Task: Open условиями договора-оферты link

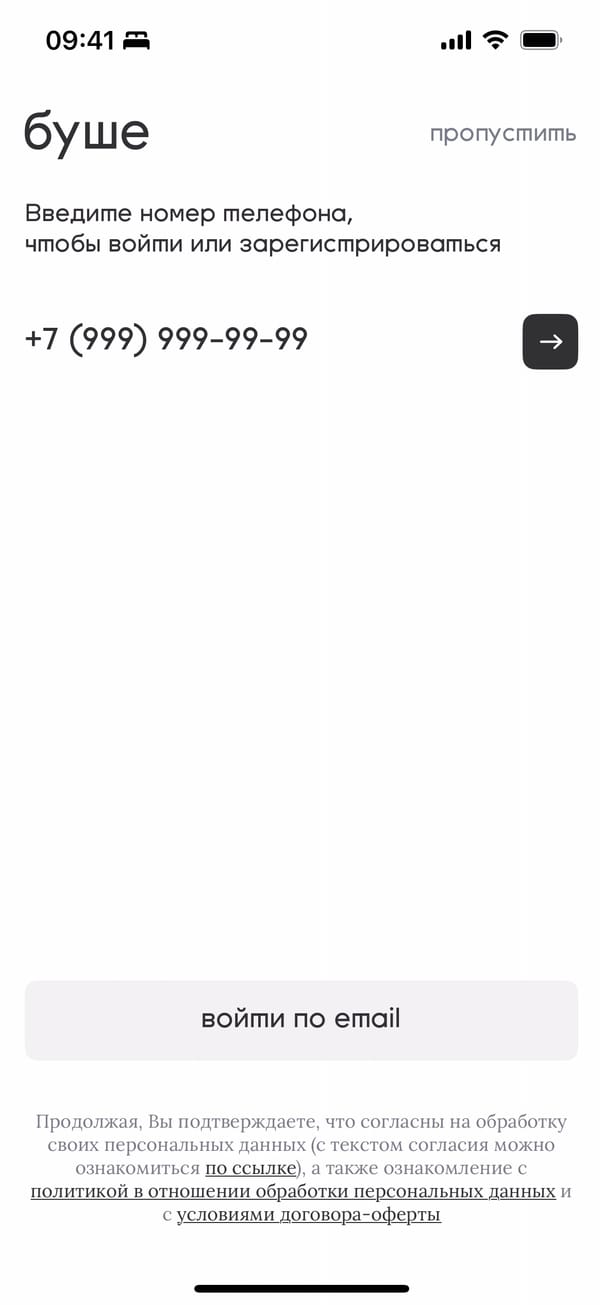Action: pos(308,1215)
